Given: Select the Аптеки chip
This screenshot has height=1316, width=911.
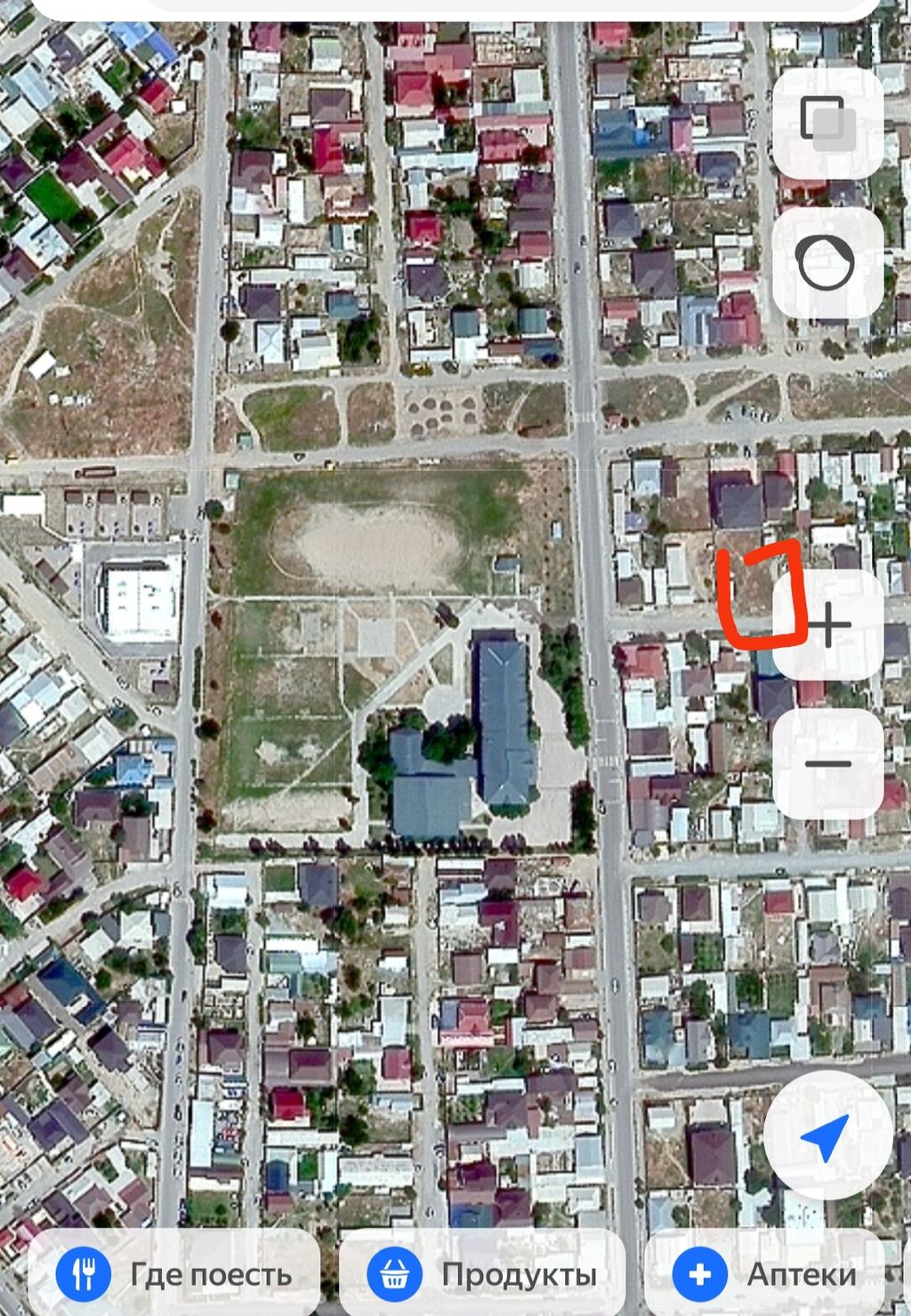Looking at the screenshot, I should tap(765, 1274).
